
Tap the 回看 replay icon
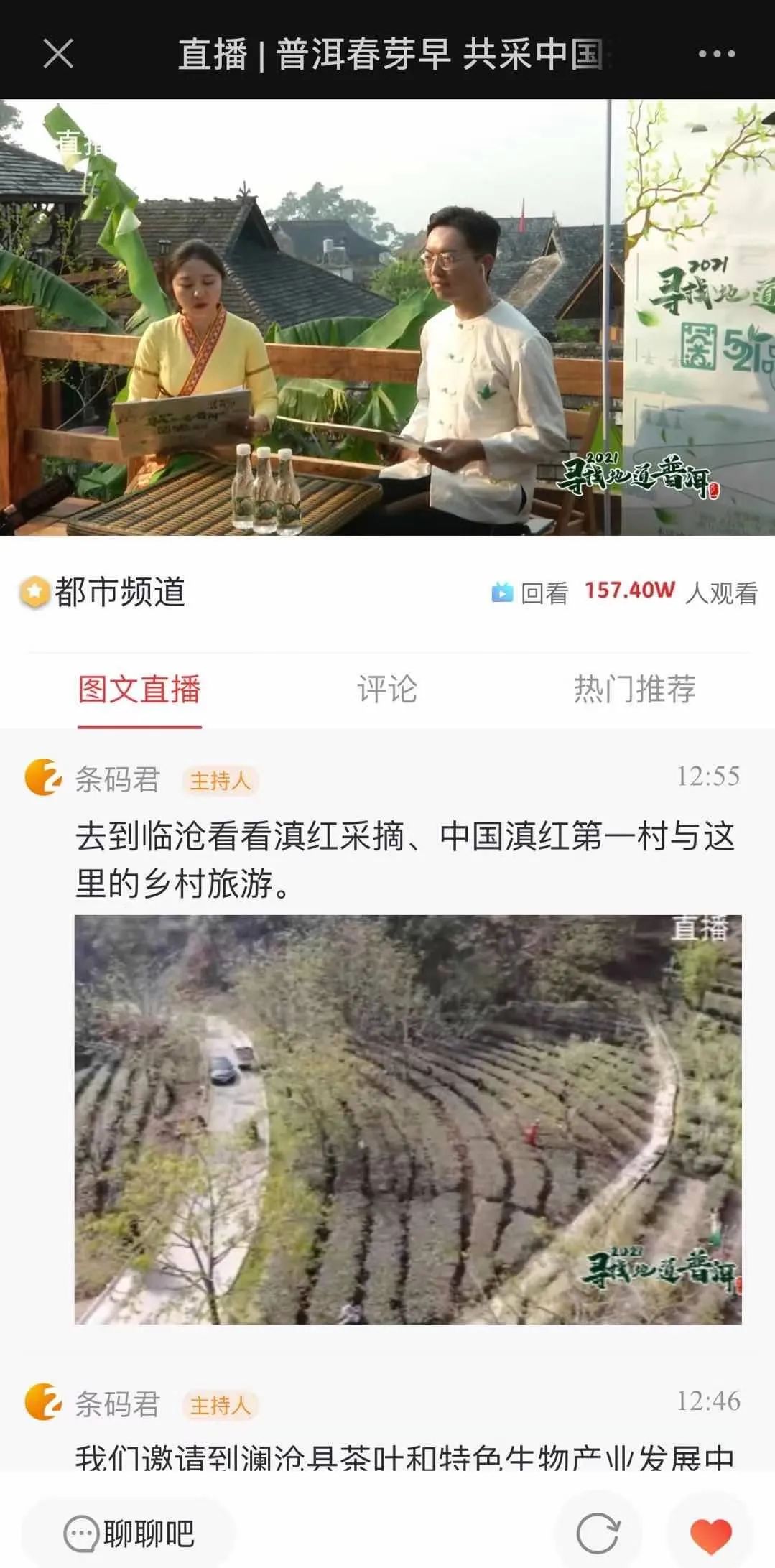point(505,591)
